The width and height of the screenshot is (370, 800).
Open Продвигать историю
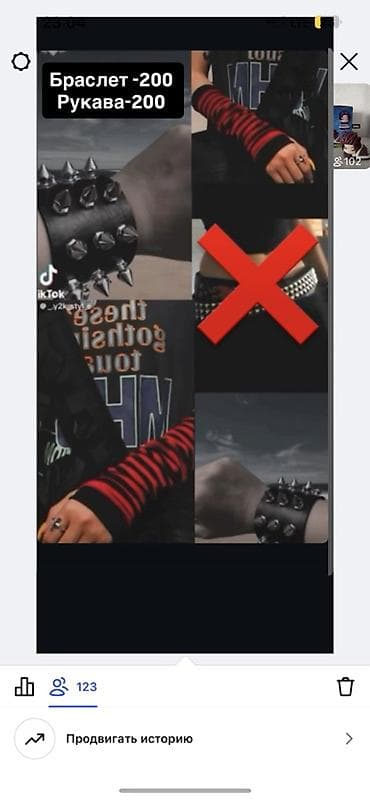tap(185, 739)
